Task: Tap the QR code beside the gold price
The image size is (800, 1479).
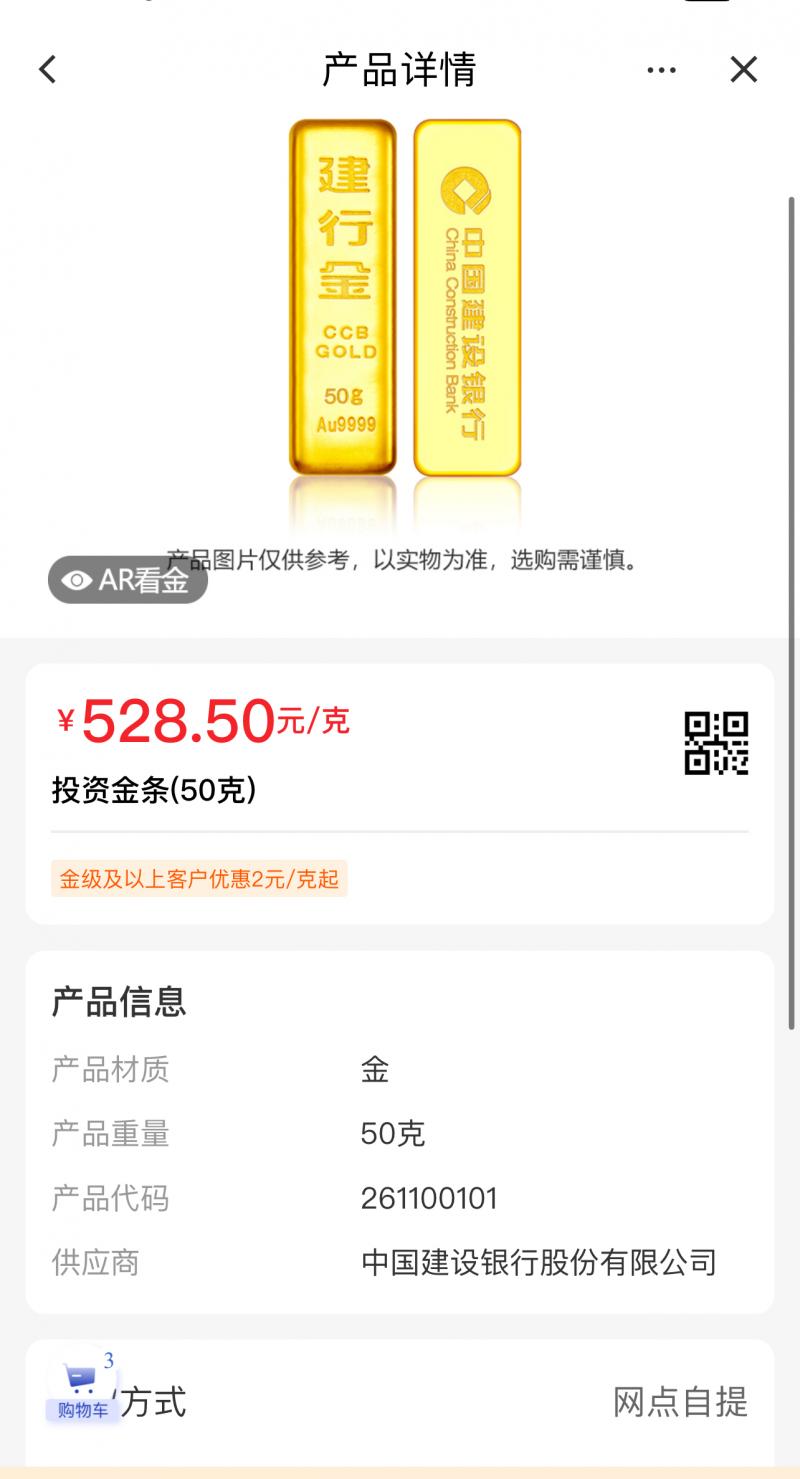Action: [x=715, y=745]
